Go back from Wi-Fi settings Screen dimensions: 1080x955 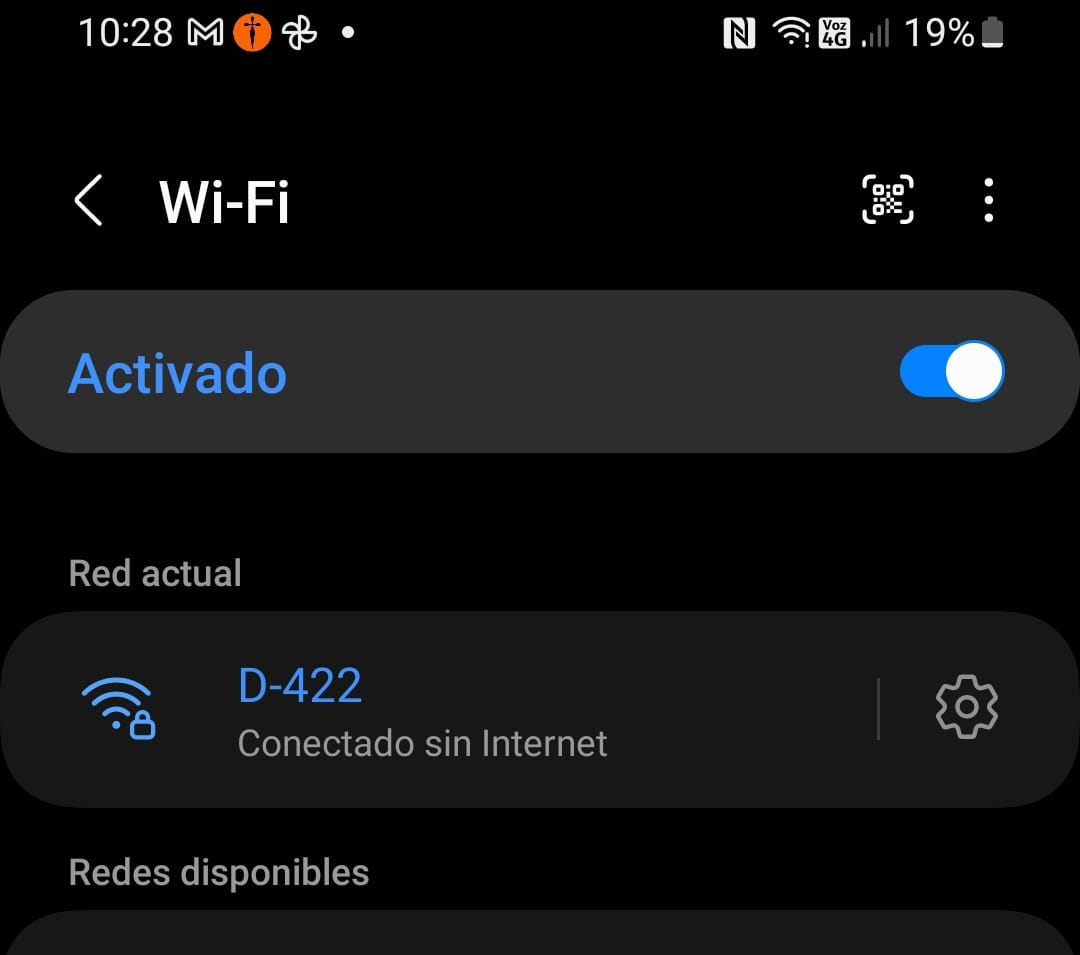coord(89,200)
